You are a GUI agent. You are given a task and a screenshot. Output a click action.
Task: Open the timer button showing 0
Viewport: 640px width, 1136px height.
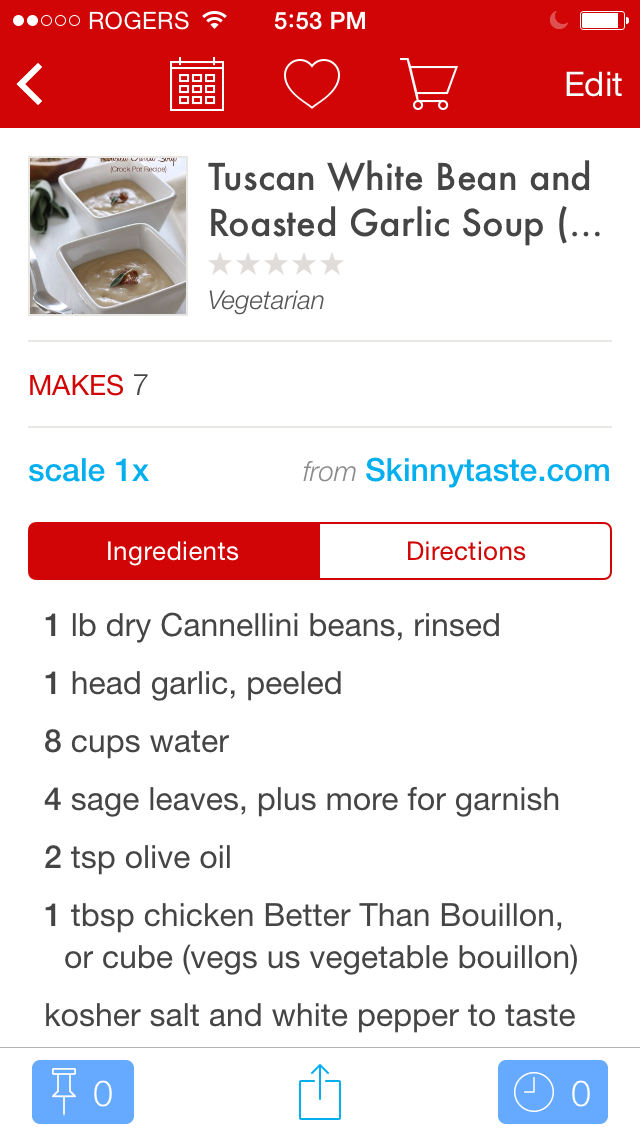pos(552,1092)
